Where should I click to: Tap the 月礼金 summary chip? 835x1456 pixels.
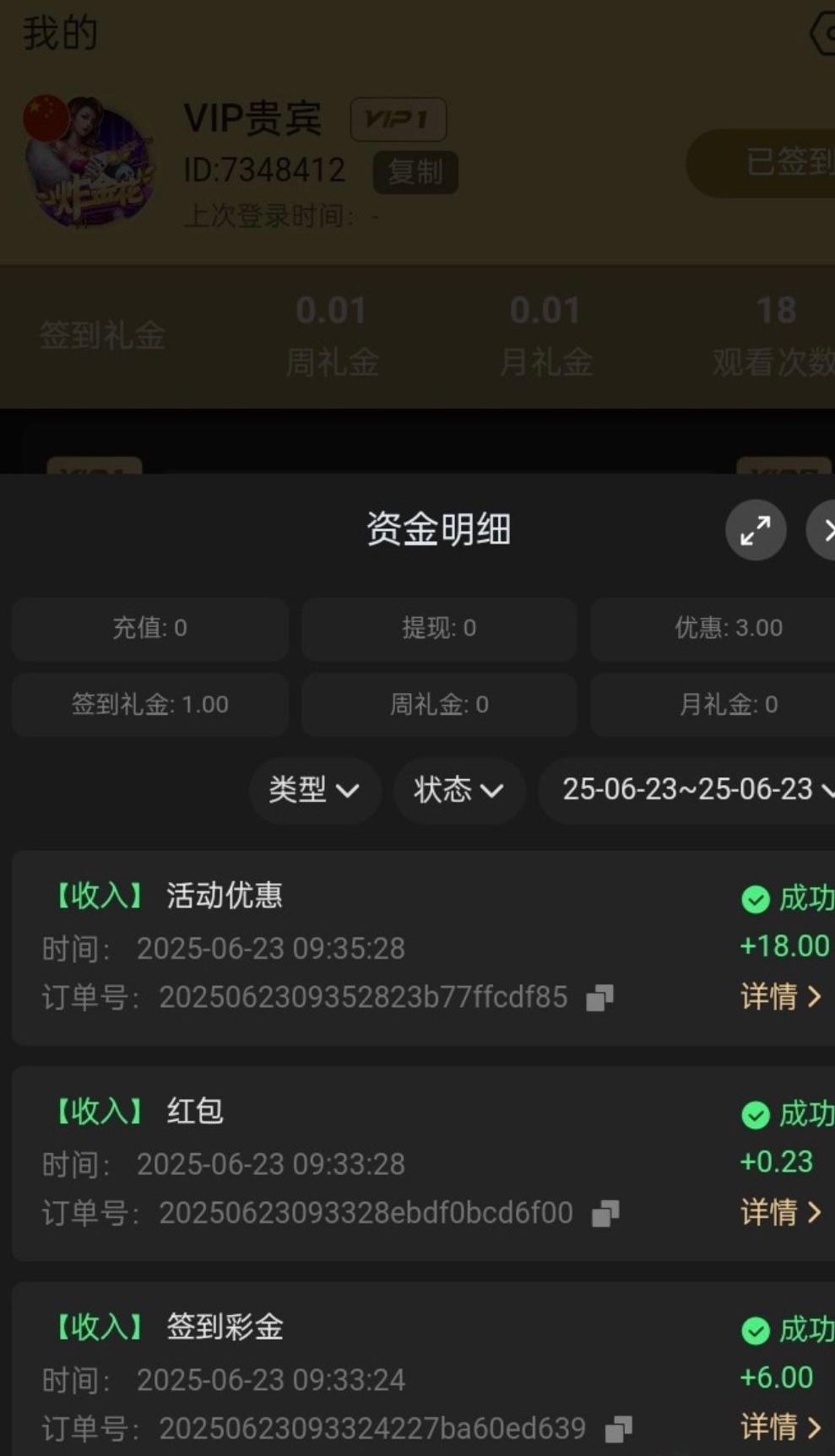pos(727,704)
